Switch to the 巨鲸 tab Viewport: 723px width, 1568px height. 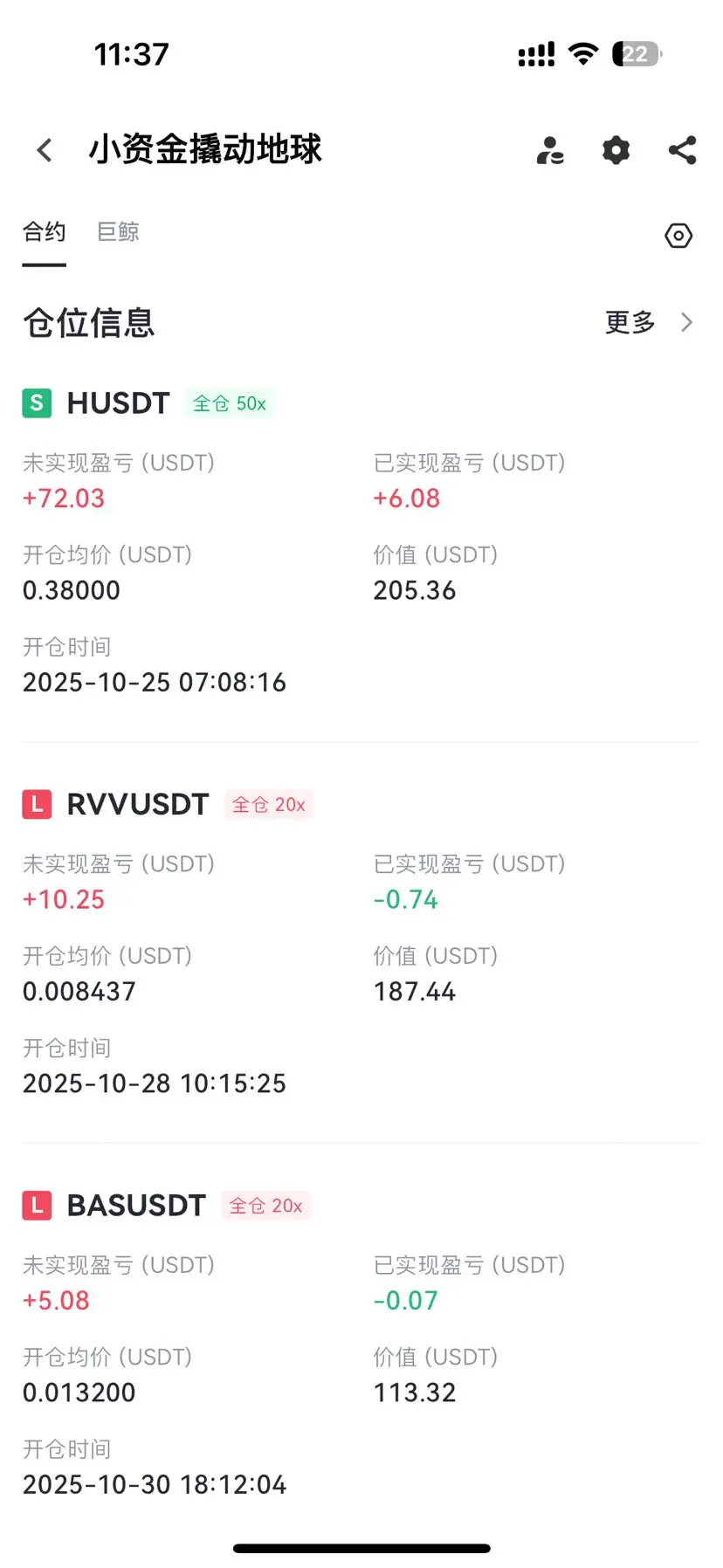(x=118, y=231)
